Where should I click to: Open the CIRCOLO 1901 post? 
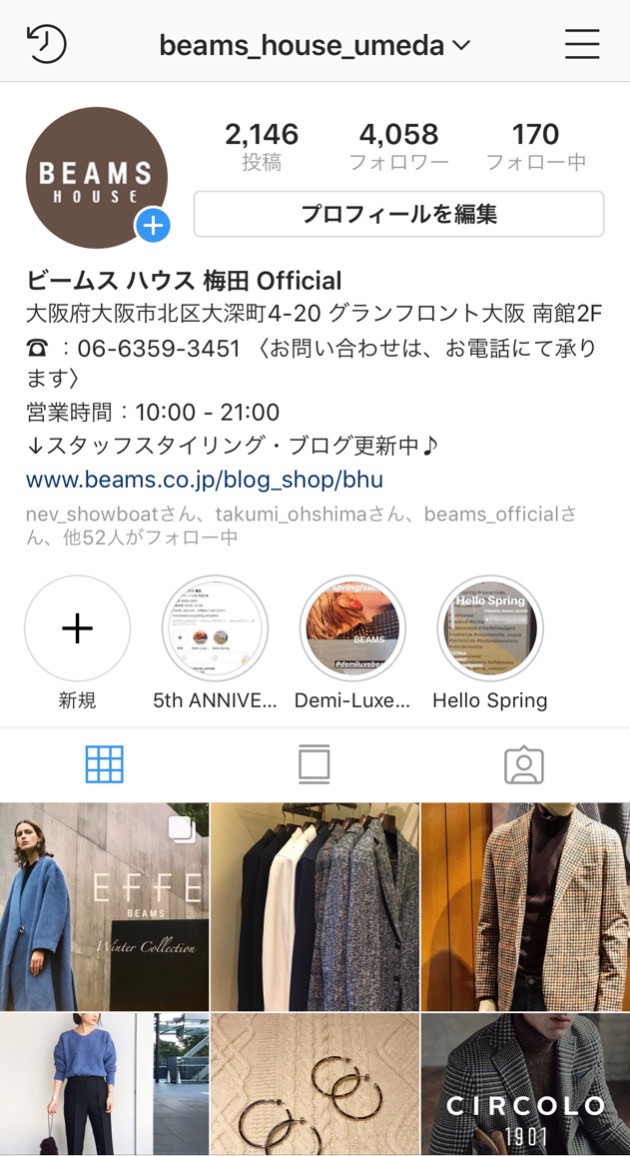pyautogui.click(x=525, y=1084)
